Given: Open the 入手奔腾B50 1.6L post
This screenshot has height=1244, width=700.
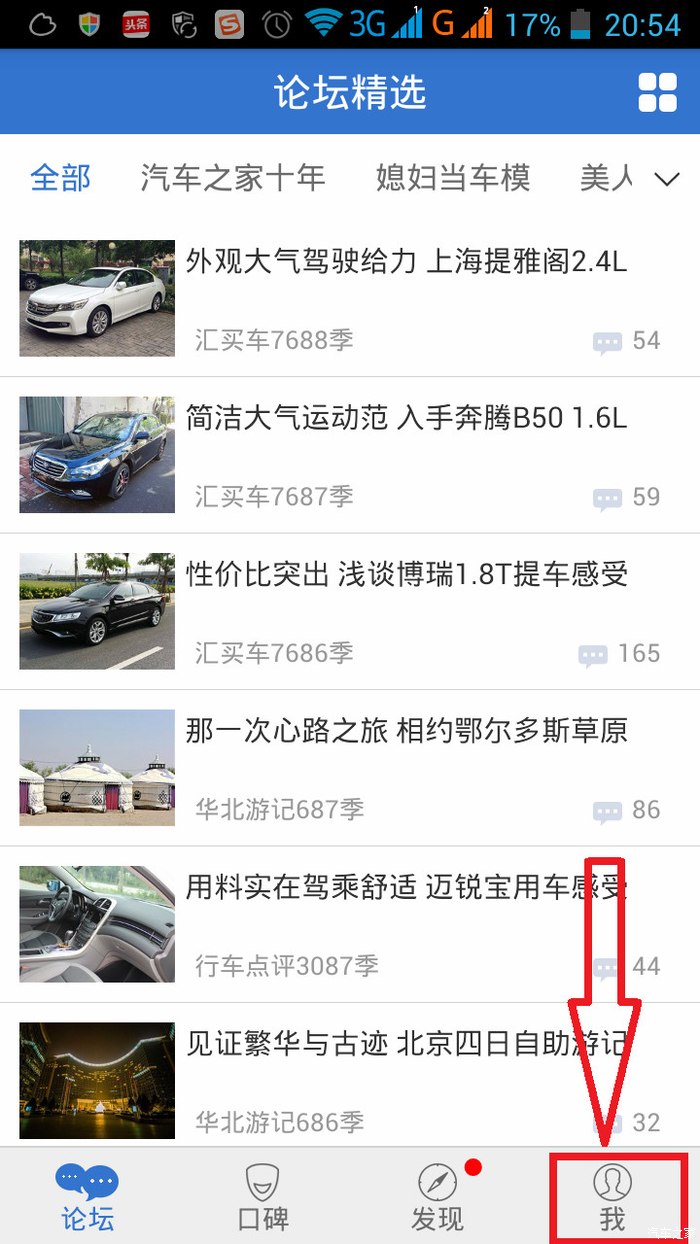Looking at the screenshot, I should click(x=350, y=456).
